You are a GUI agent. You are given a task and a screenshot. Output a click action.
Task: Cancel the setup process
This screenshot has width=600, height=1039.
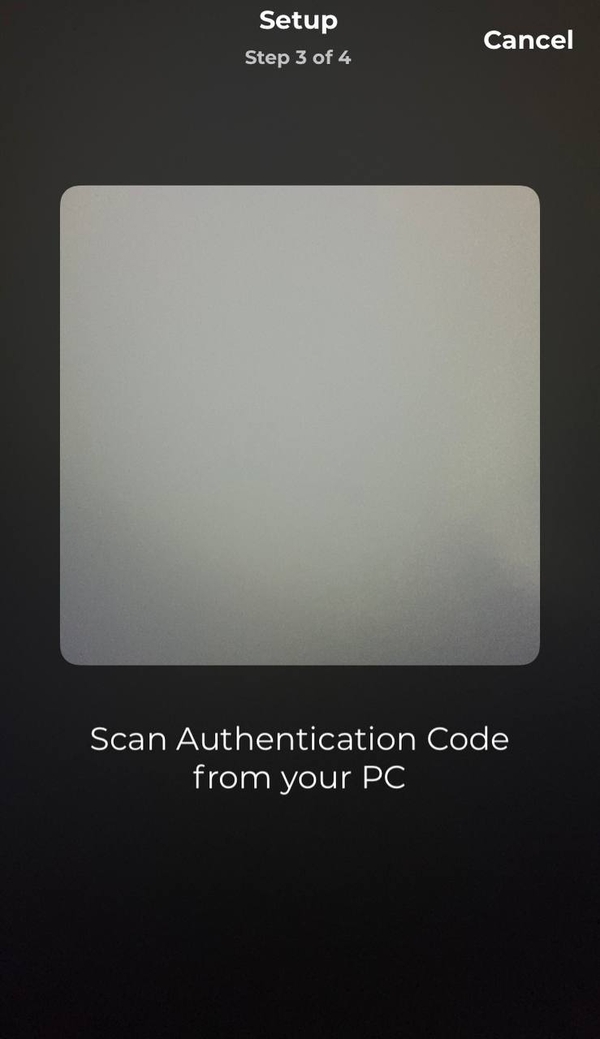(527, 40)
